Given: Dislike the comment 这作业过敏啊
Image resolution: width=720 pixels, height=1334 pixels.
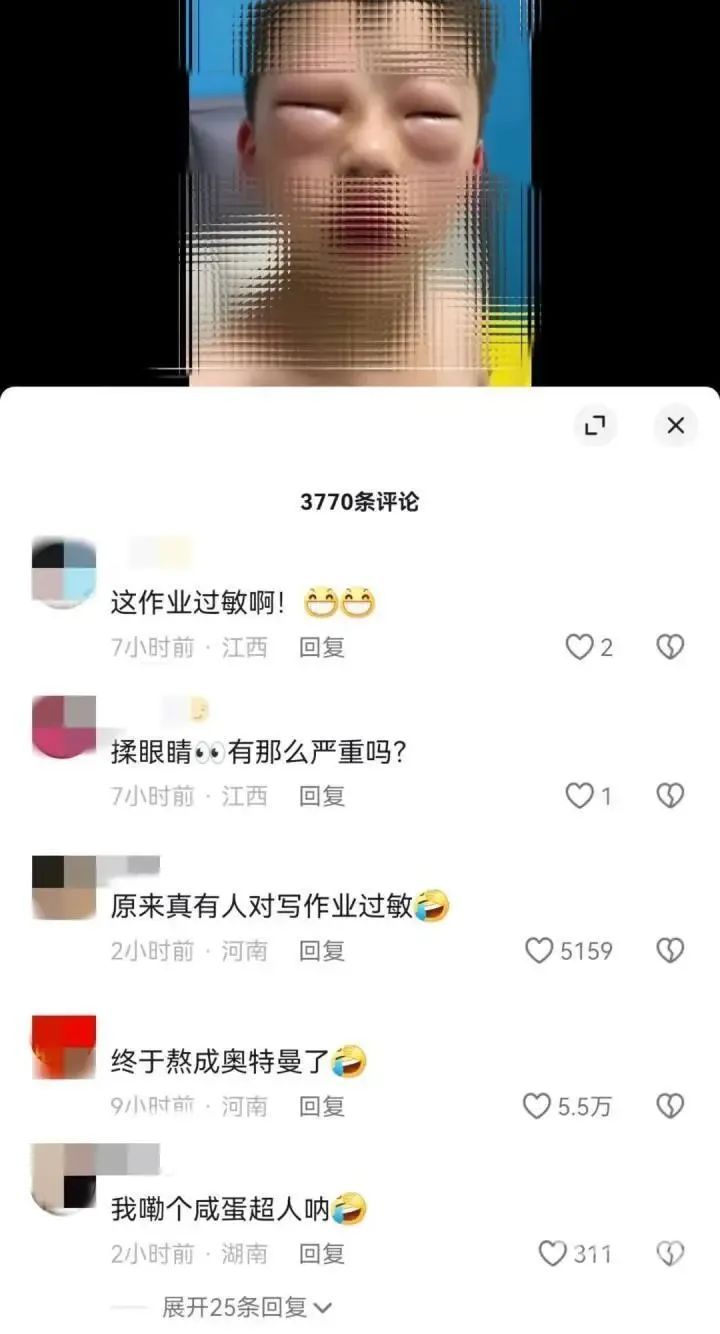Looking at the screenshot, I should pos(669,647).
